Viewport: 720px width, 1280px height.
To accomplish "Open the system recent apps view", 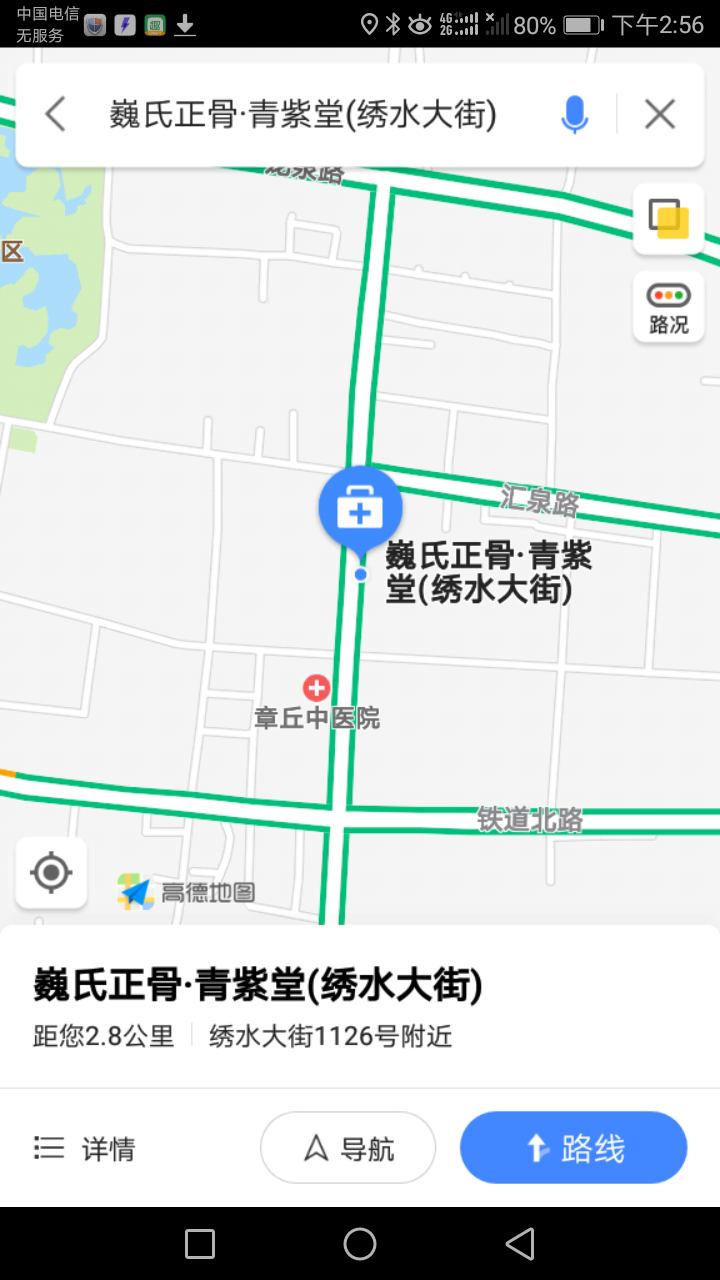I will click(x=200, y=1244).
